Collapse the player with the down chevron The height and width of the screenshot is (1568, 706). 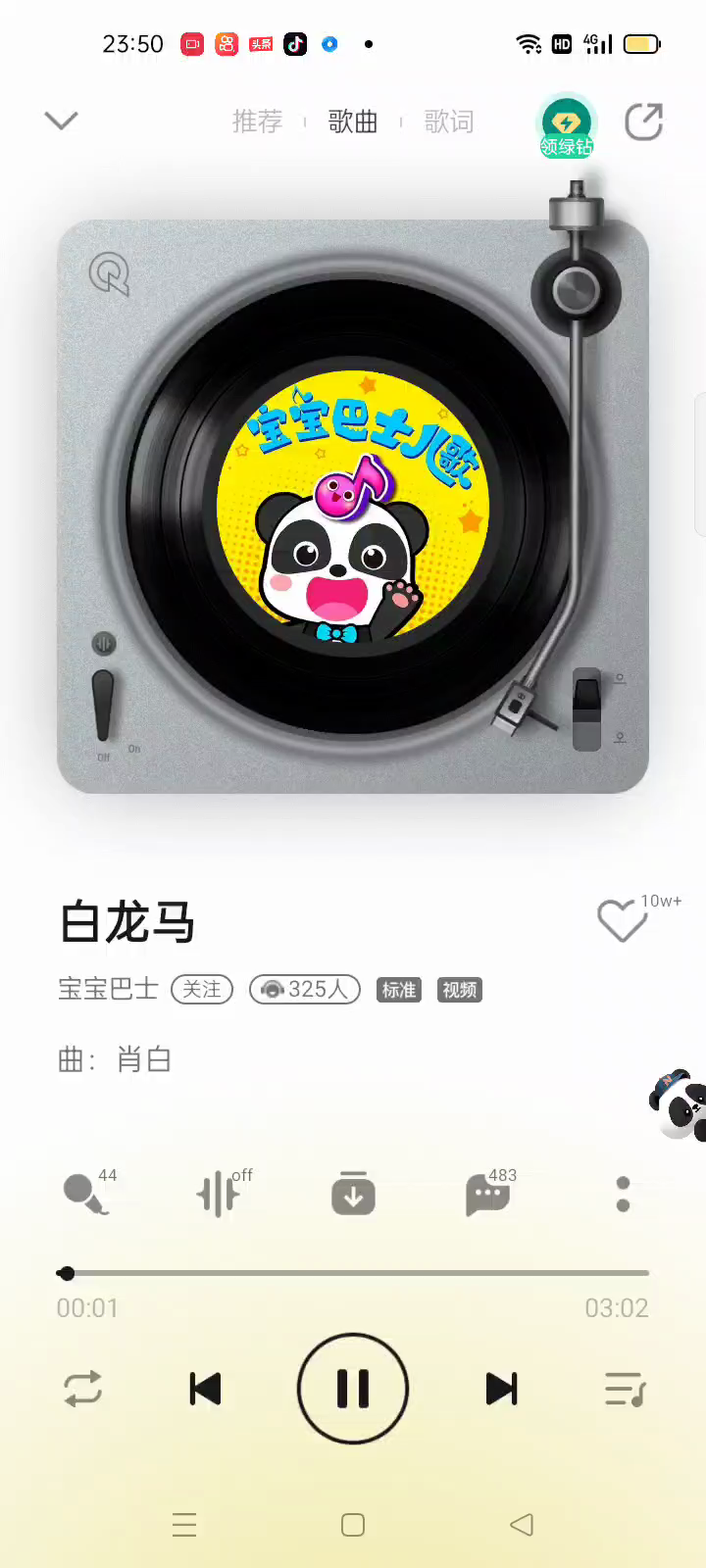click(61, 121)
